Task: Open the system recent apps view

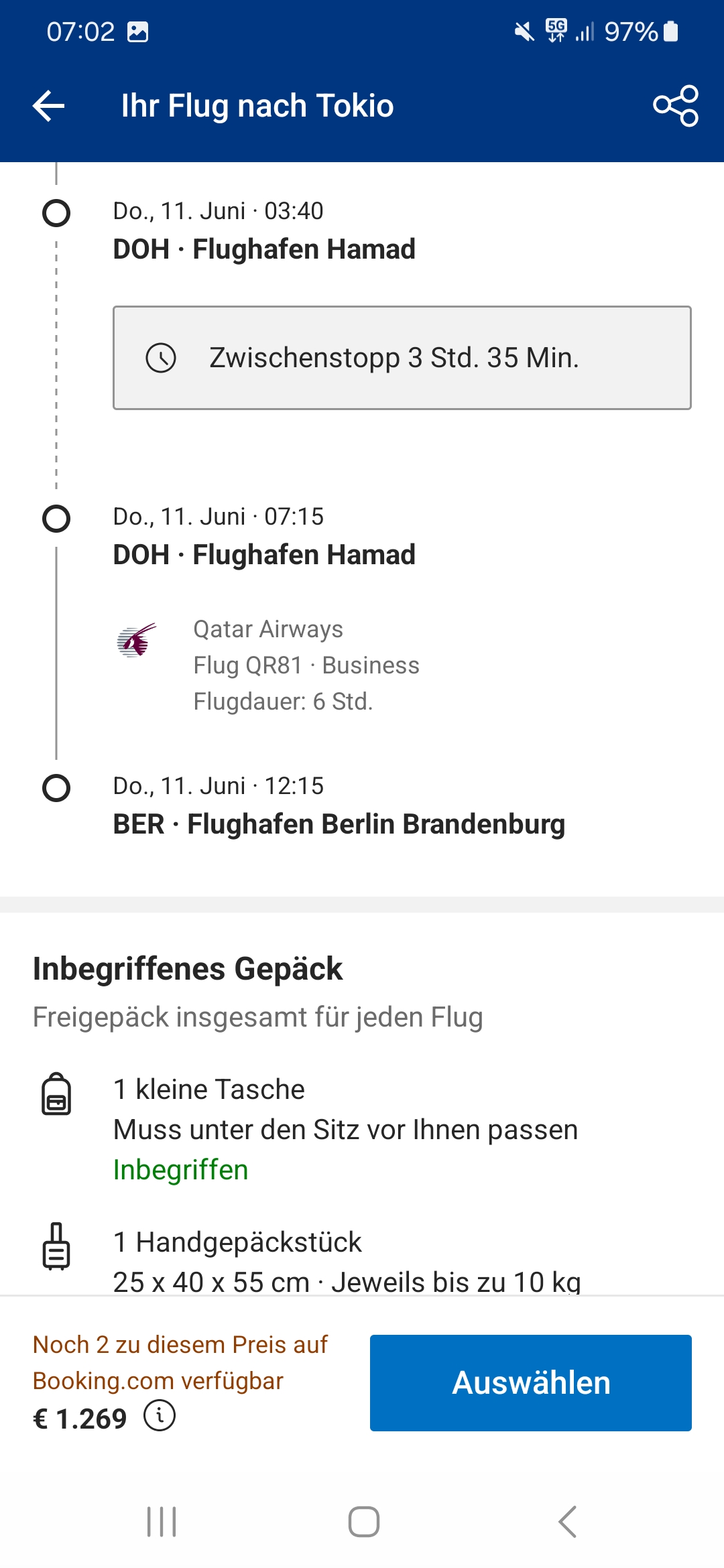Action: click(162, 1522)
